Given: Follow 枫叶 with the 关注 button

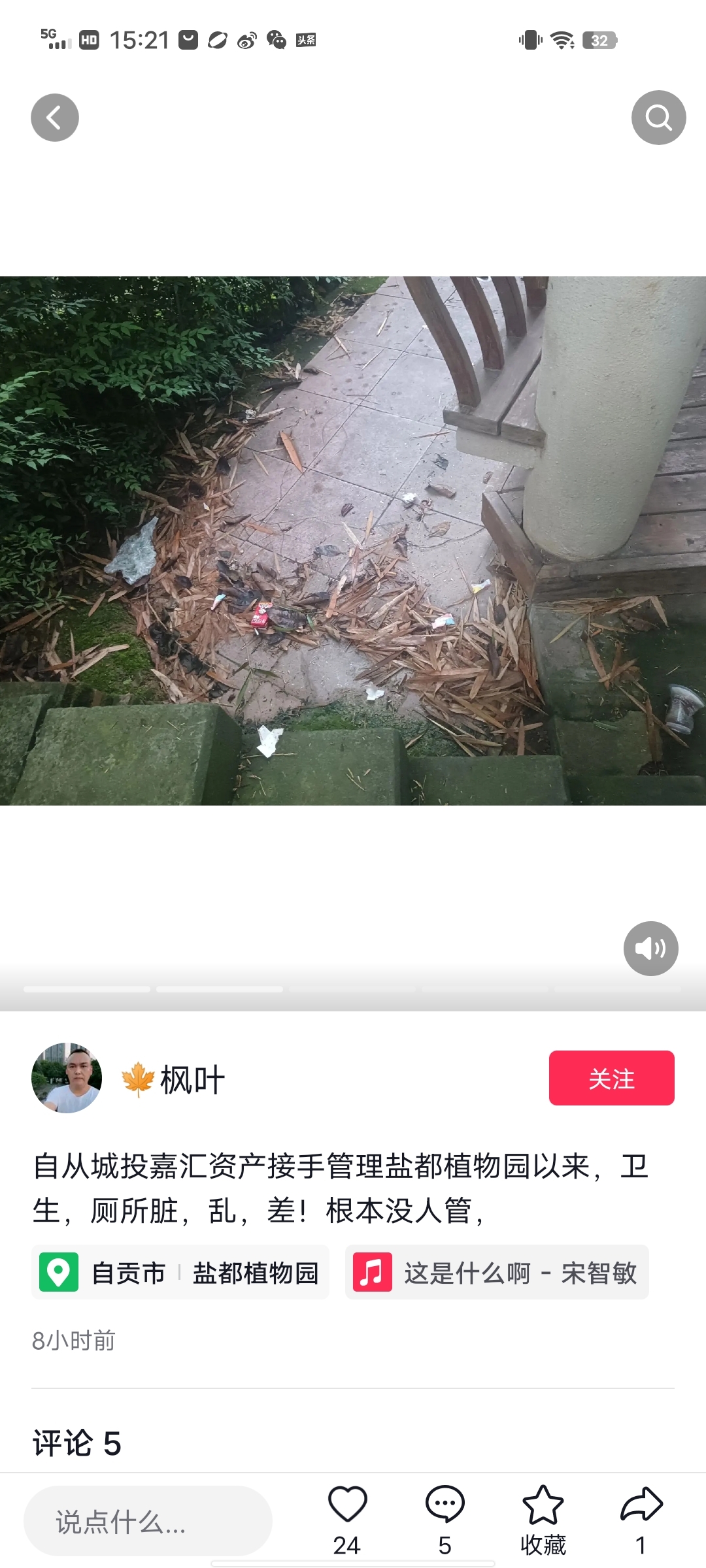Looking at the screenshot, I should tap(611, 1078).
